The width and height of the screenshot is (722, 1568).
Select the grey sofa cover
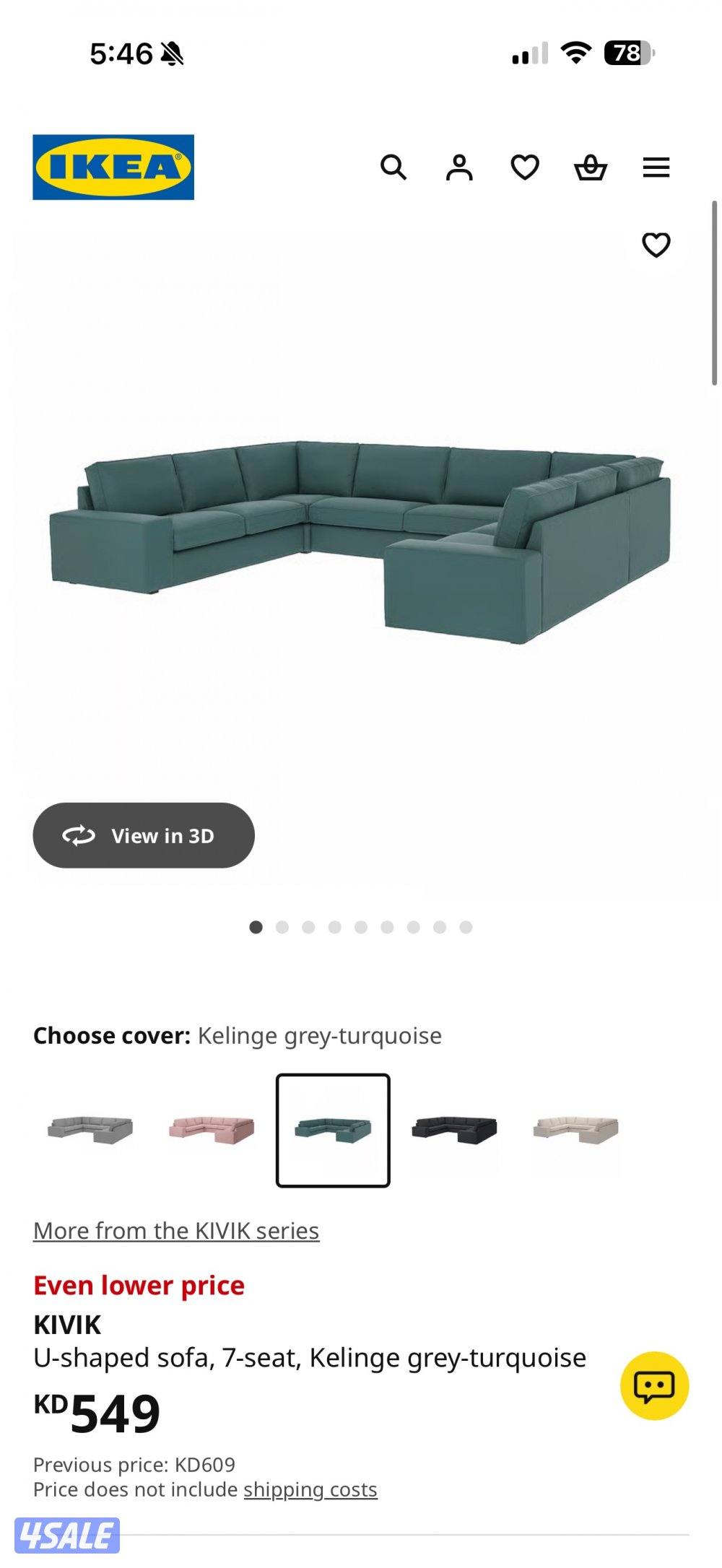coord(90,1130)
